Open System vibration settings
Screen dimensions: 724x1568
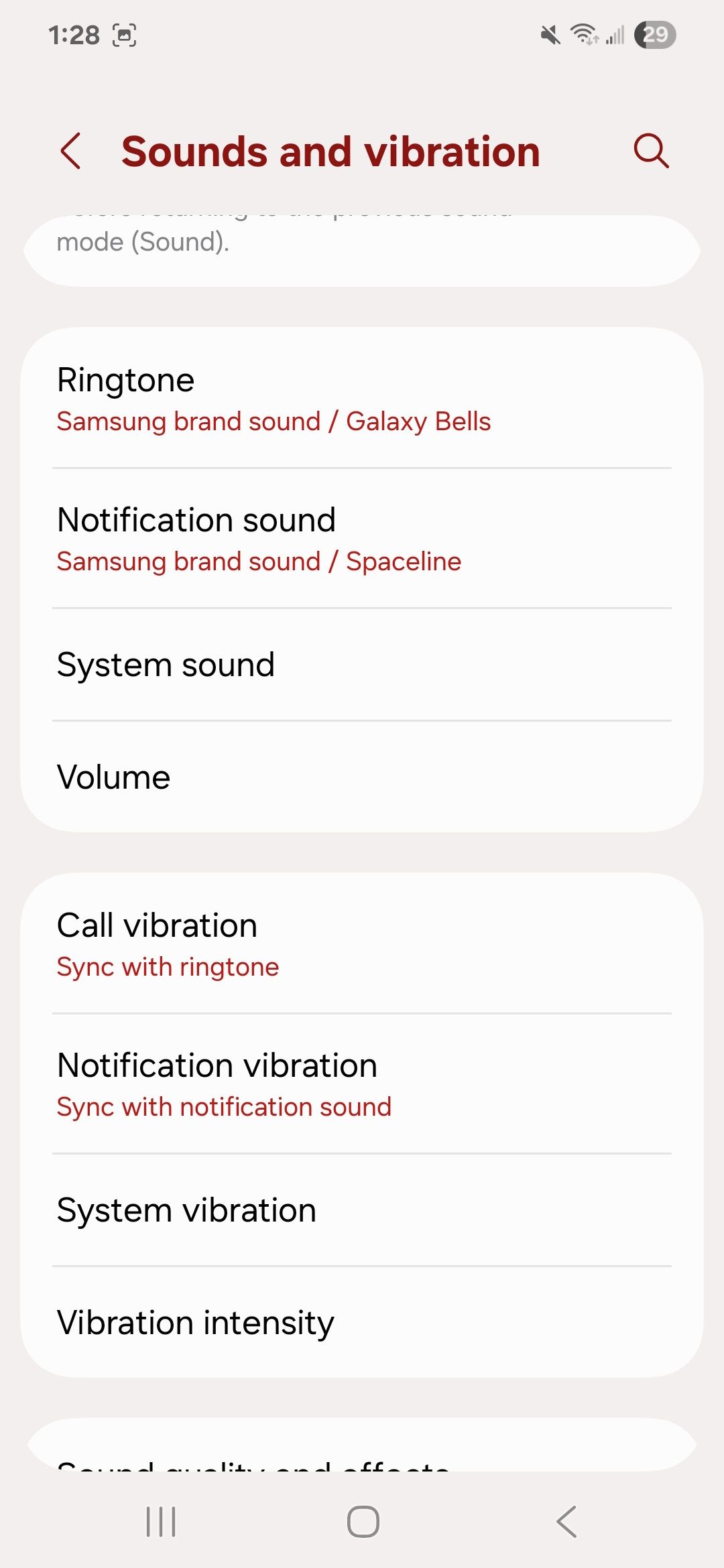[362, 1209]
